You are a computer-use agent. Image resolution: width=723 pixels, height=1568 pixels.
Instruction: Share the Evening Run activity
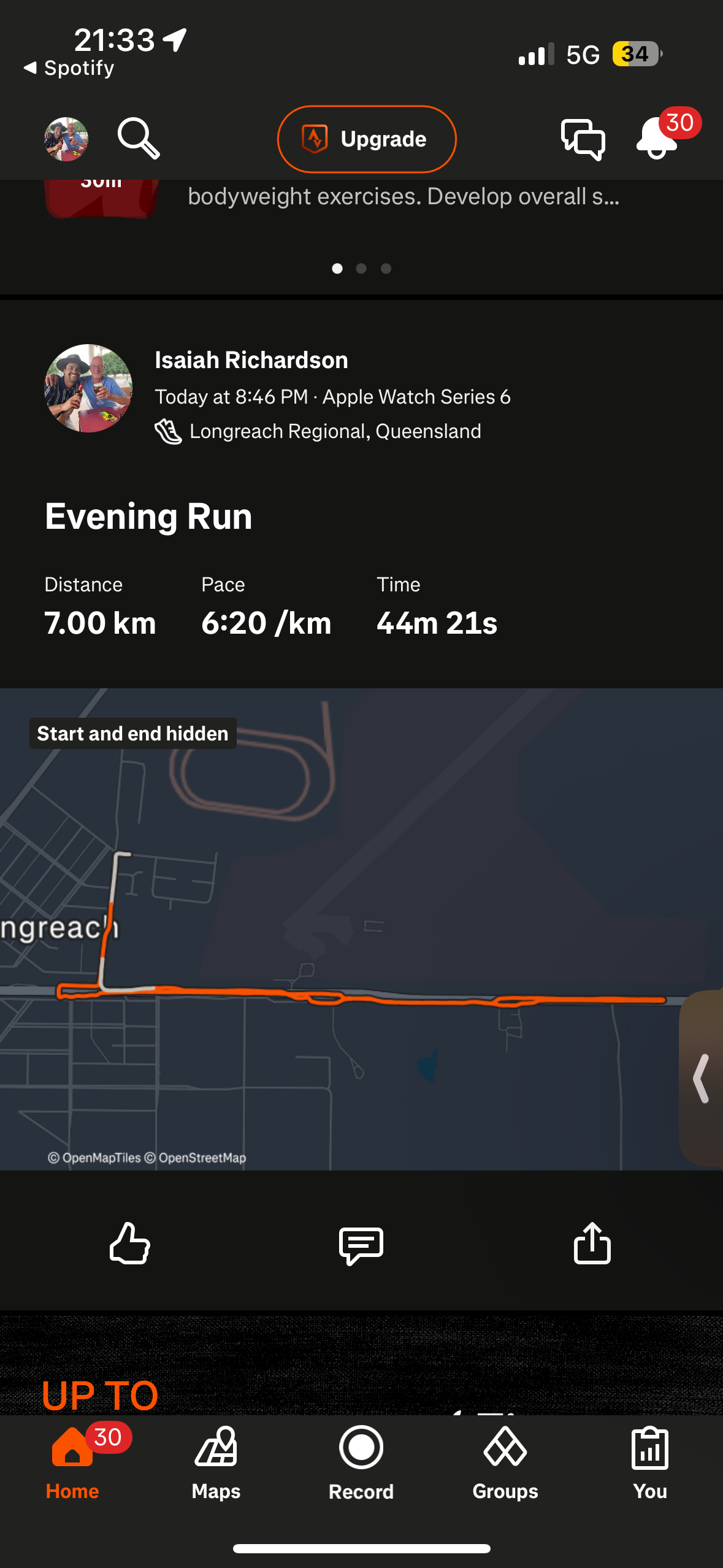(x=592, y=1244)
